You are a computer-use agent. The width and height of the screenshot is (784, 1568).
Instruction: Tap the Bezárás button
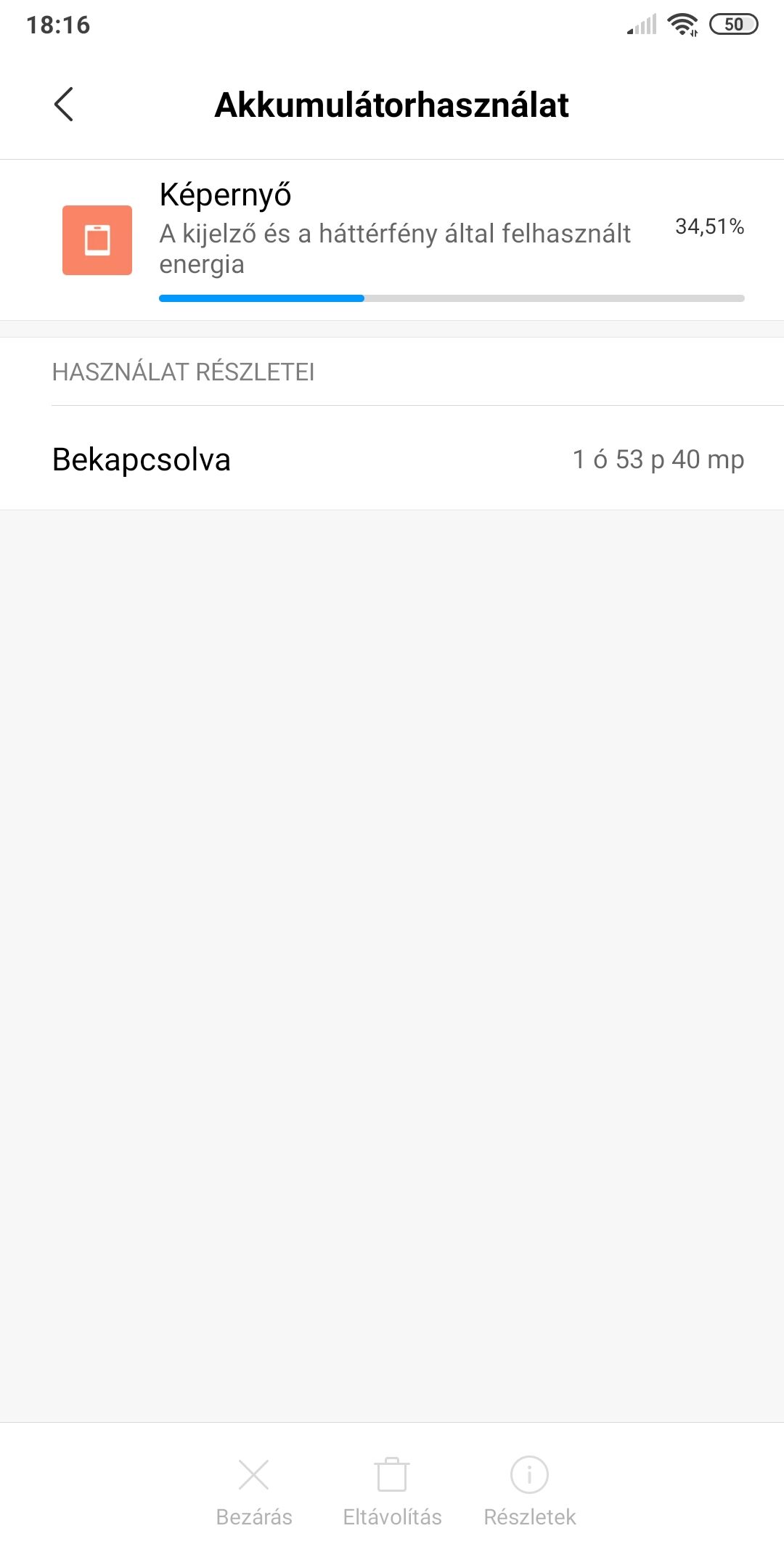[253, 1490]
